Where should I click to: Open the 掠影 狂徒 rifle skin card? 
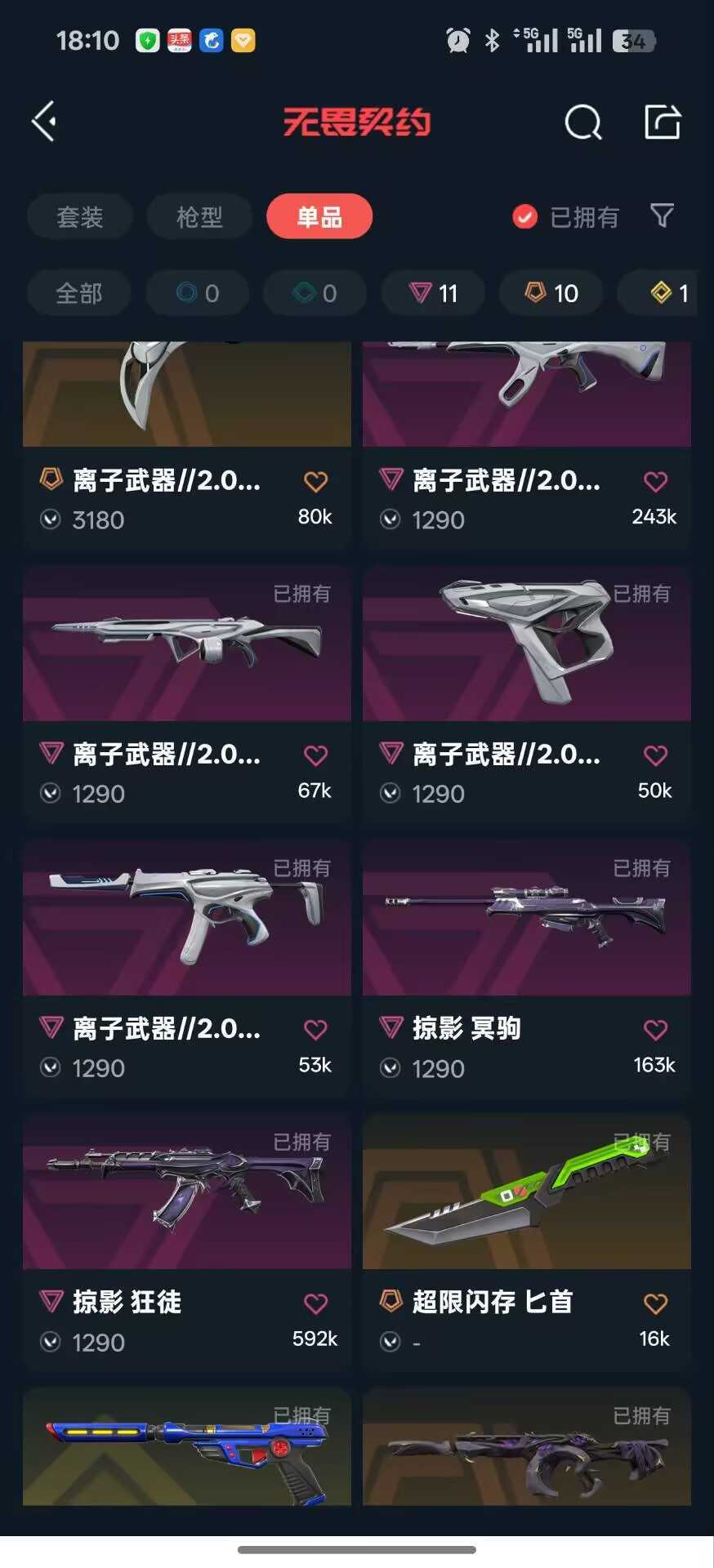pyautogui.click(x=187, y=1243)
